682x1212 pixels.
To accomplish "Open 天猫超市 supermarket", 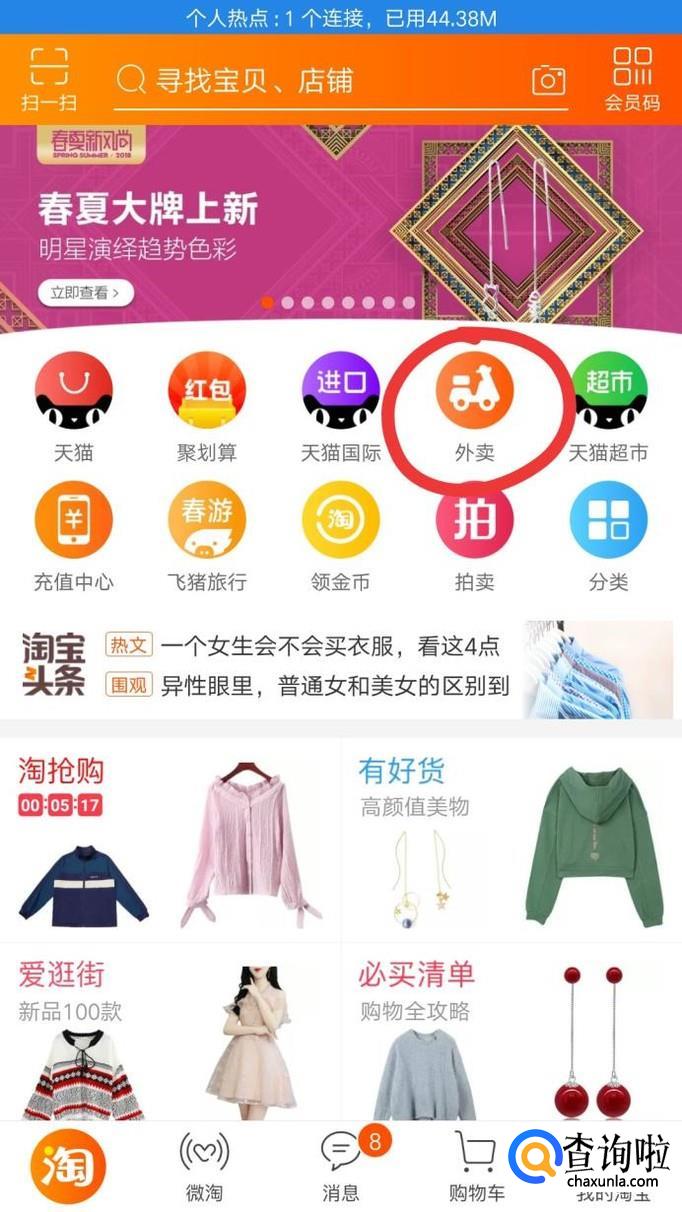I will click(608, 407).
